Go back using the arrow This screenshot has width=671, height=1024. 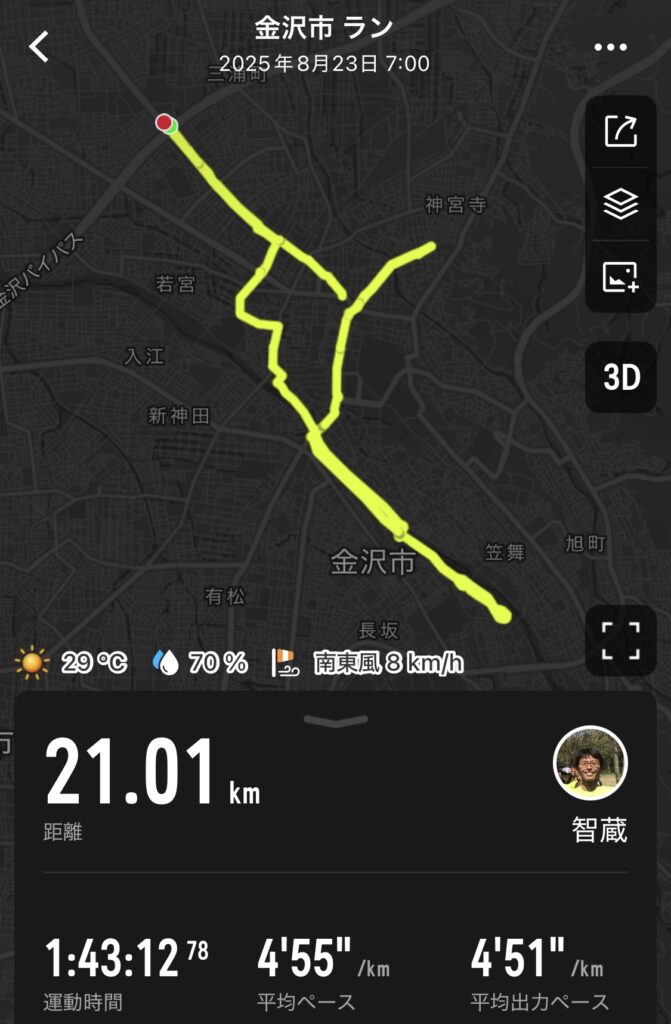(39, 46)
